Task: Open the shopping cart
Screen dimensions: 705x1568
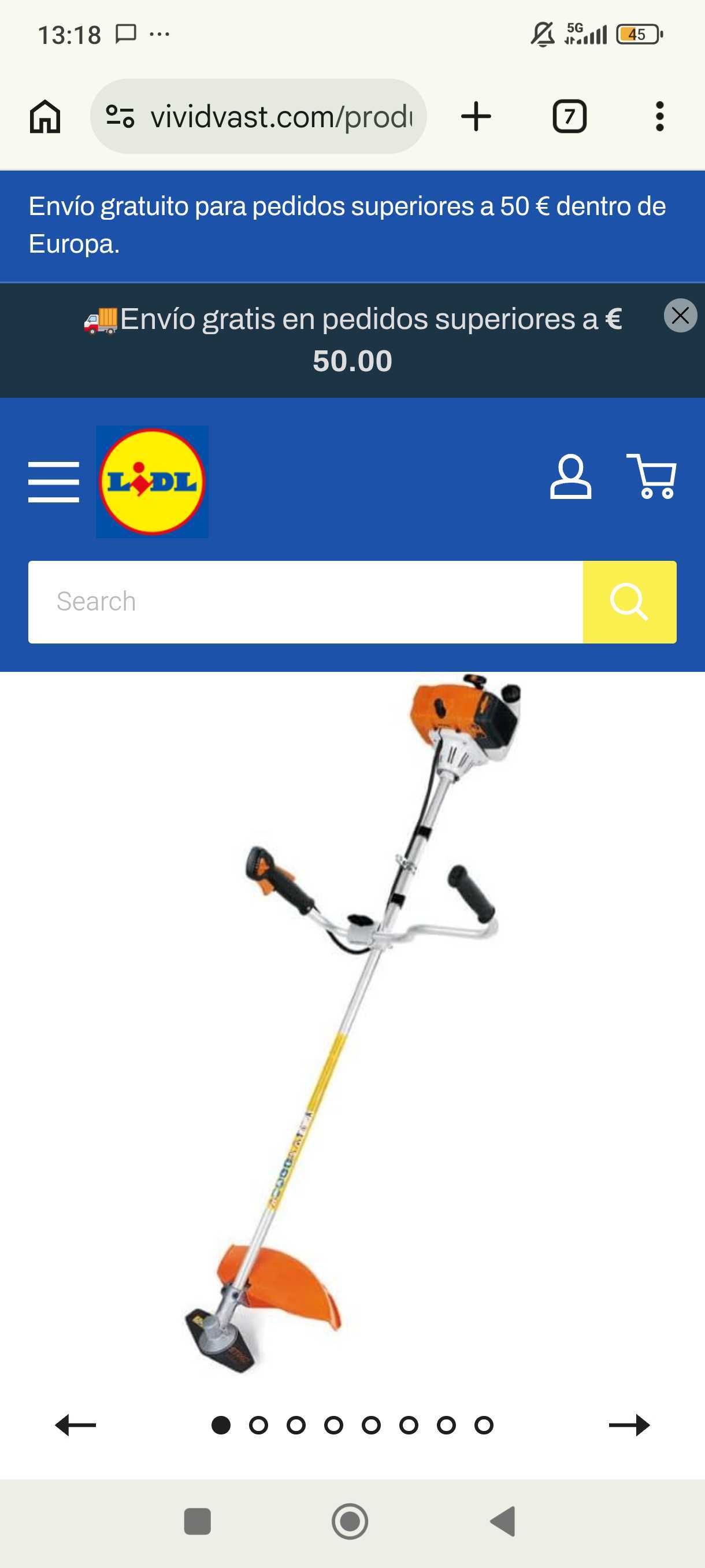Action: 651,476
